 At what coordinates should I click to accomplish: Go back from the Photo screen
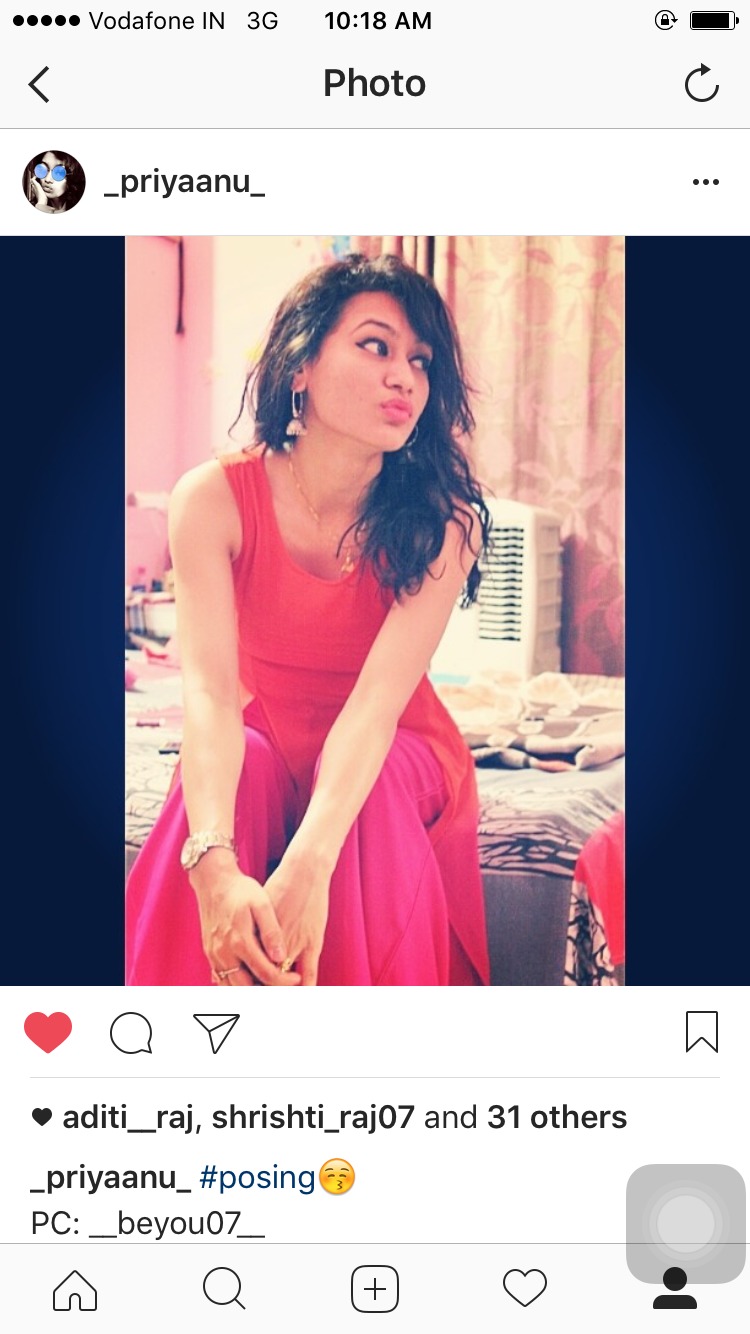point(39,85)
